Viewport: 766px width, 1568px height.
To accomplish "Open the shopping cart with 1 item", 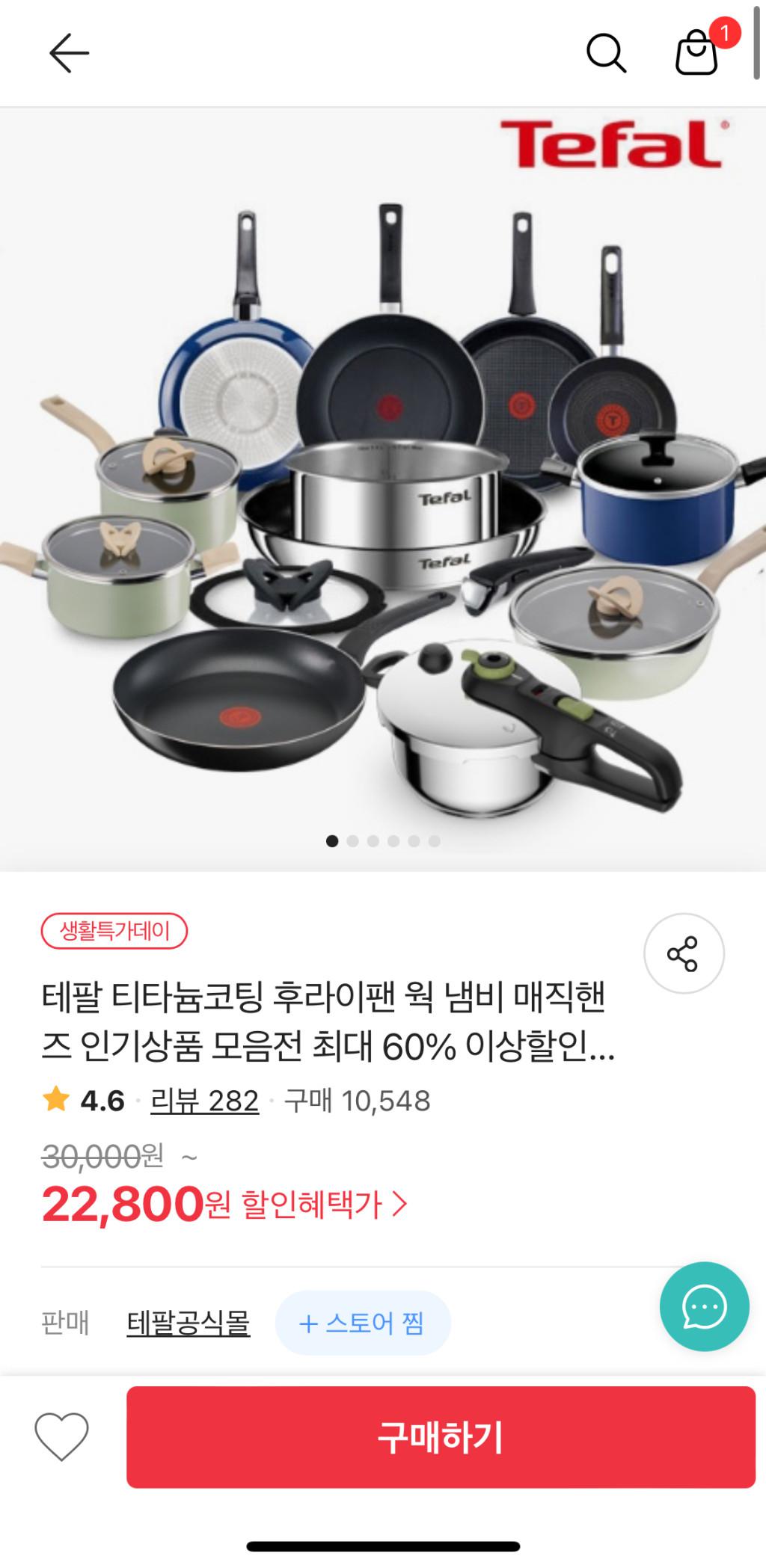I will coord(697,53).
